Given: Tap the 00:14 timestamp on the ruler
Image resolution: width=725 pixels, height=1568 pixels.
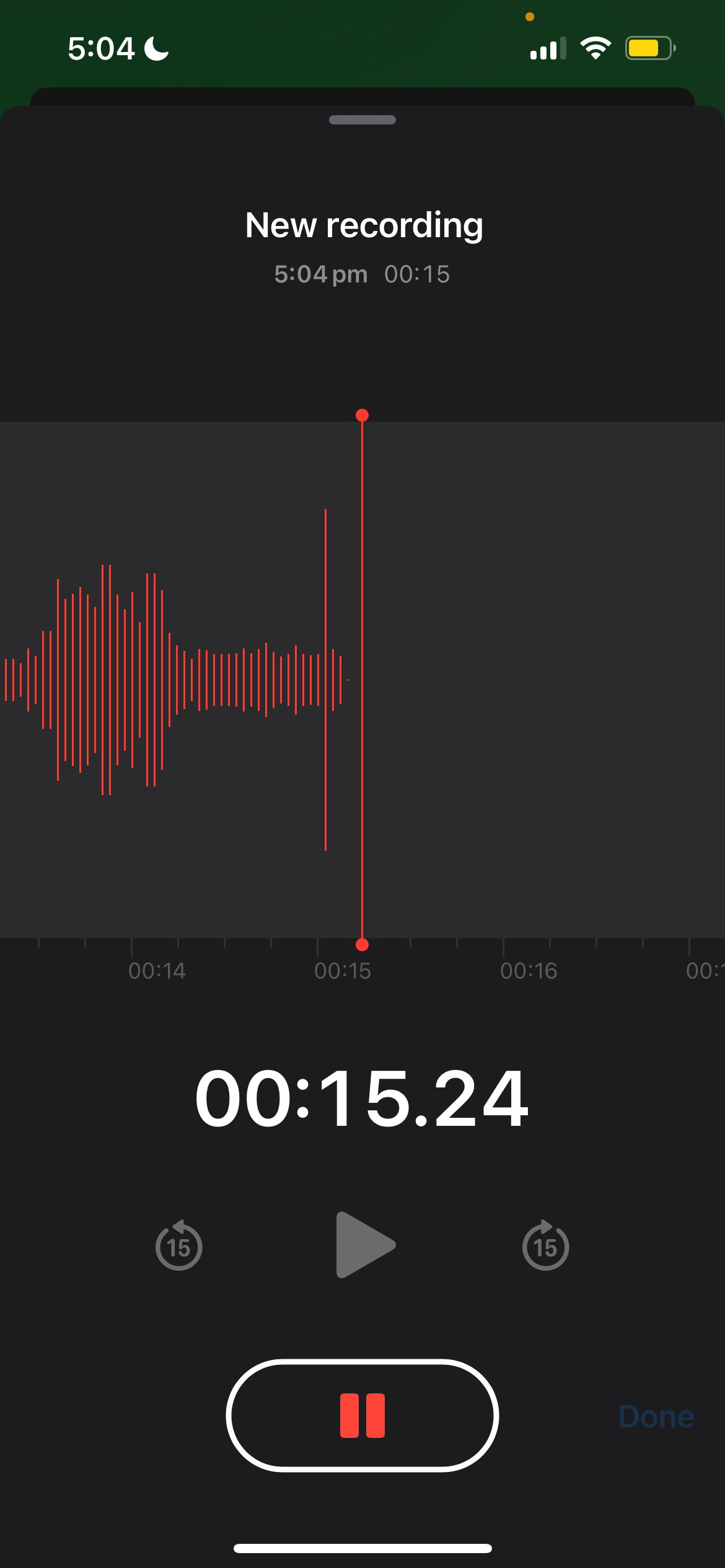Looking at the screenshot, I should 157,971.
